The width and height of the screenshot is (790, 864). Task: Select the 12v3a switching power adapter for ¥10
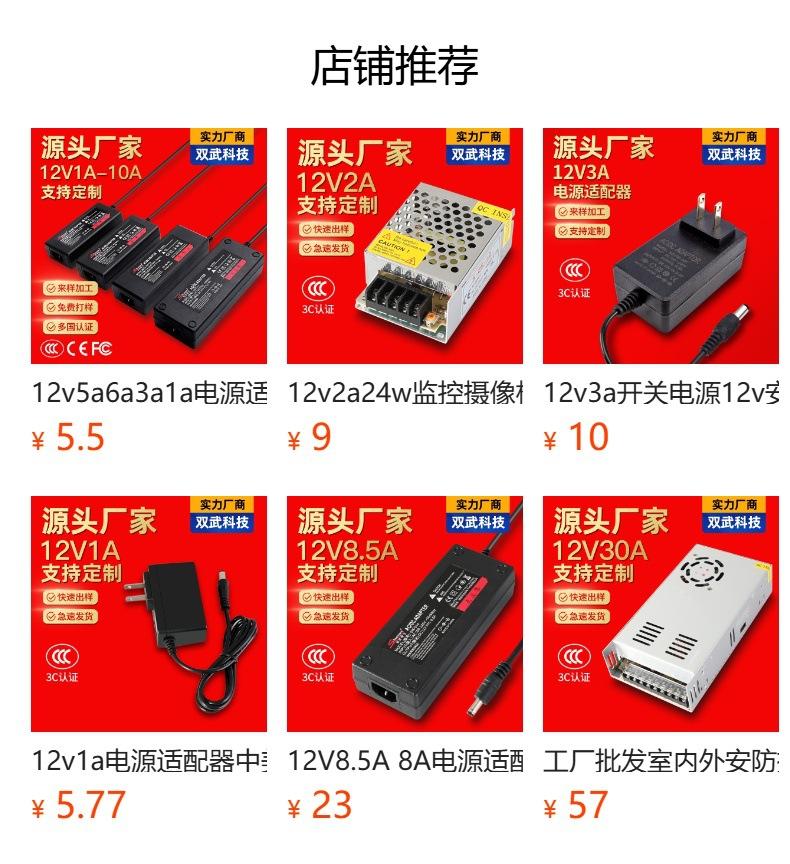[x=661, y=246]
